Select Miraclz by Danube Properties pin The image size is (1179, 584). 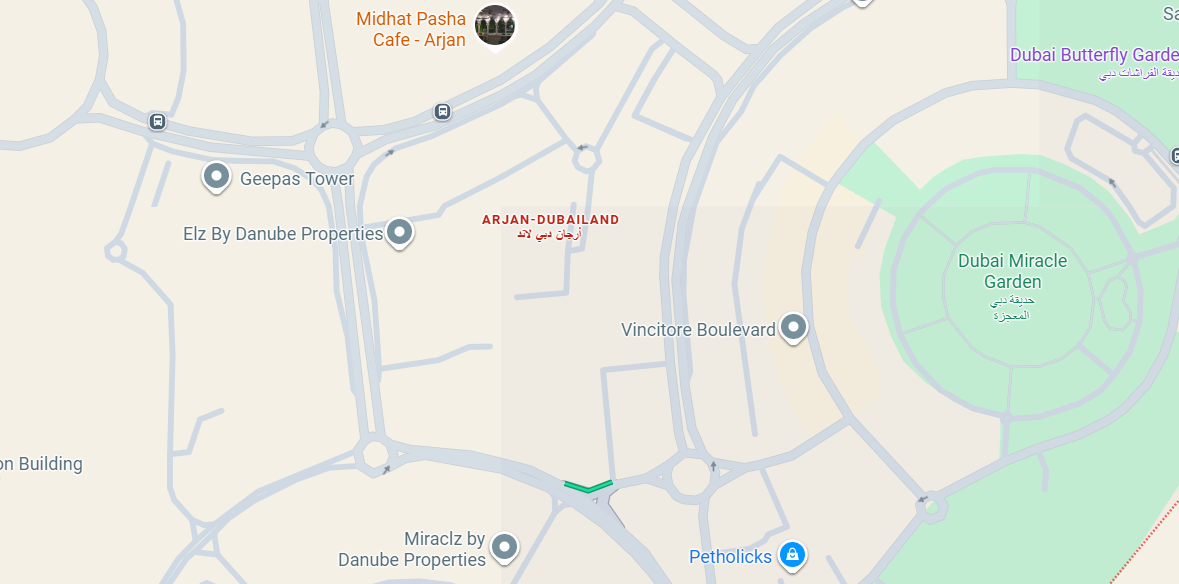505,546
